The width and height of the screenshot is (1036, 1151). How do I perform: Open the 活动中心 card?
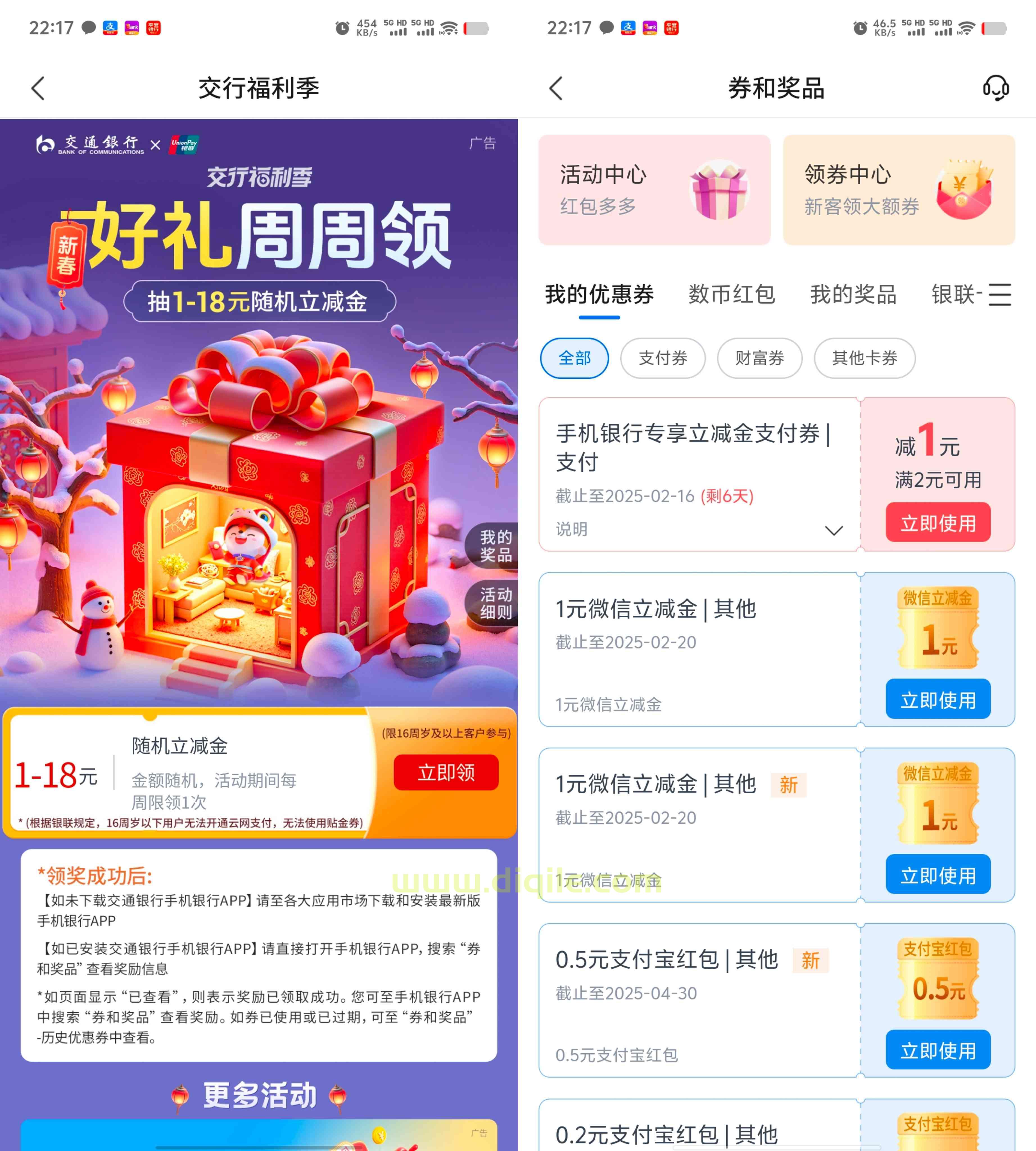654,190
